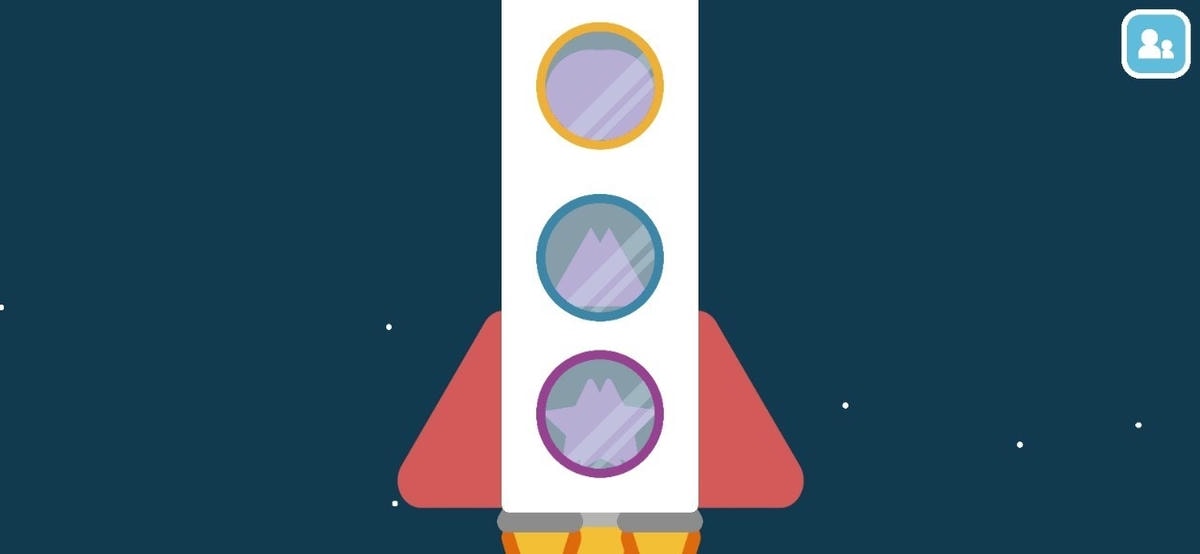Tap the blue-rimmed rocket window

[x=600, y=257]
